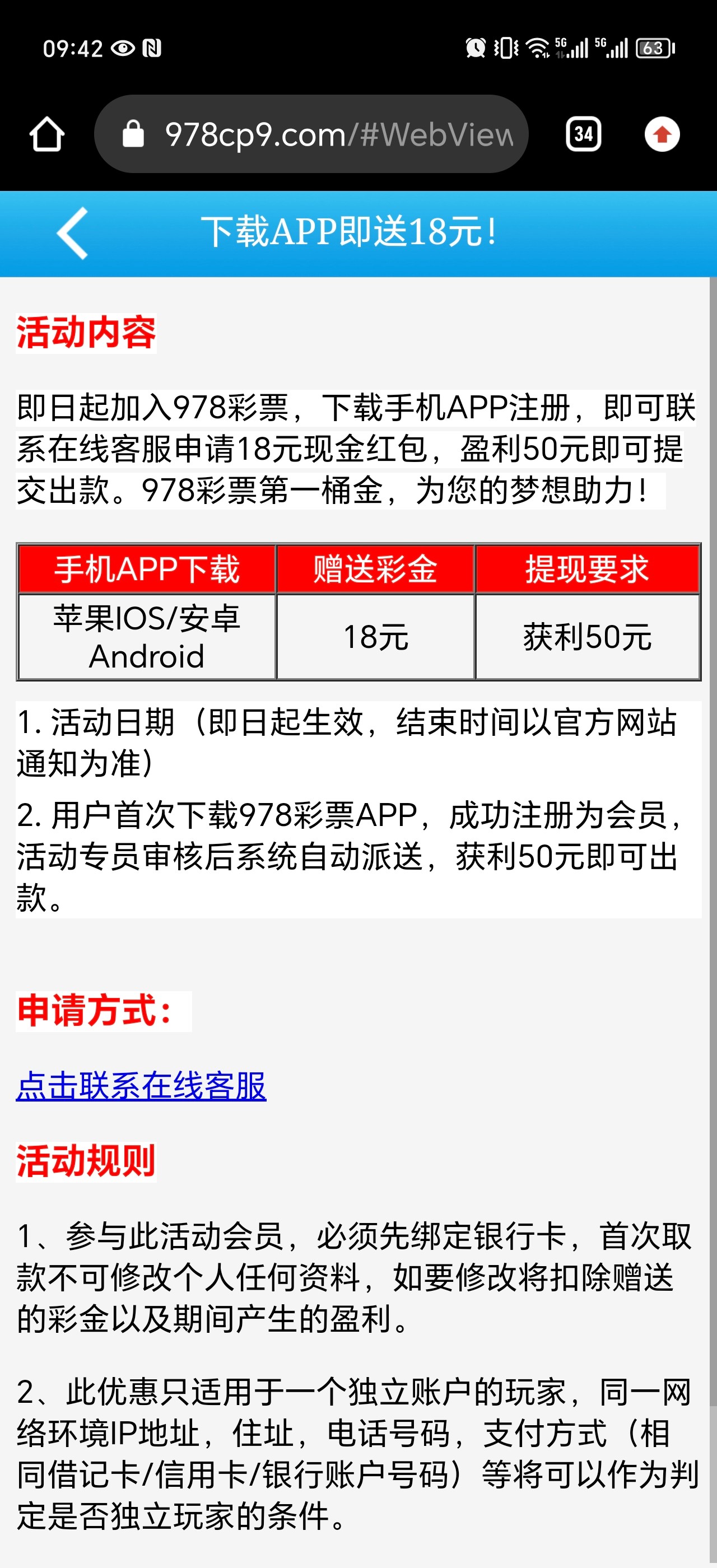717x1568 pixels.
Task: Select the 活动规则 section heading
Action: pos(85,1159)
